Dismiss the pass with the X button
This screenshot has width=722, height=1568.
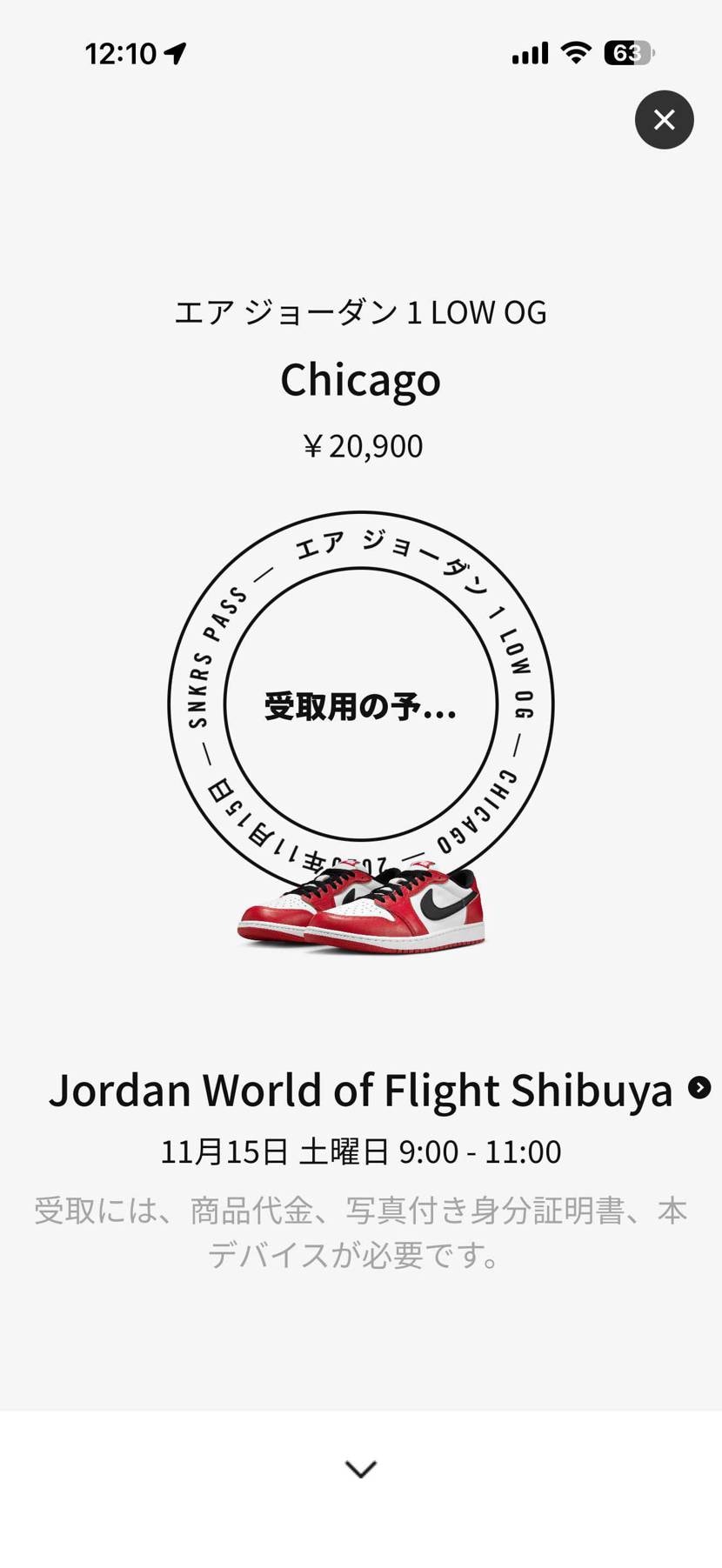pyautogui.click(x=664, y=120)
